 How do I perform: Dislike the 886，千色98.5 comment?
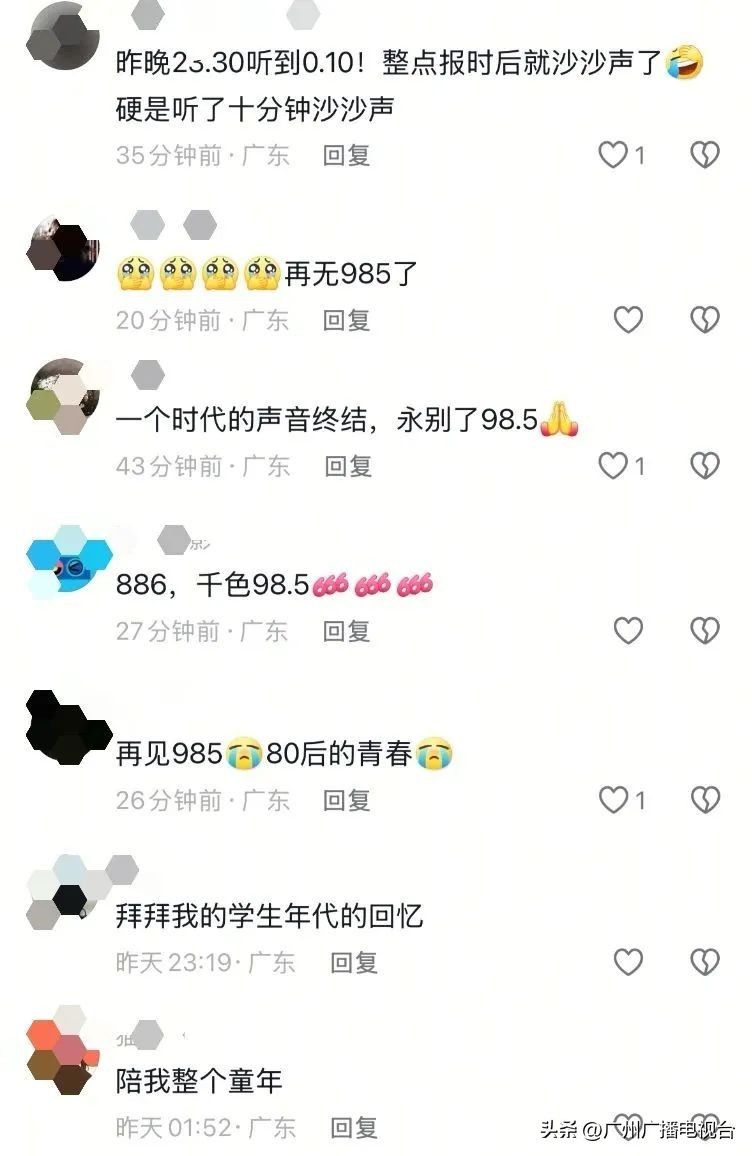pos(705,631)
